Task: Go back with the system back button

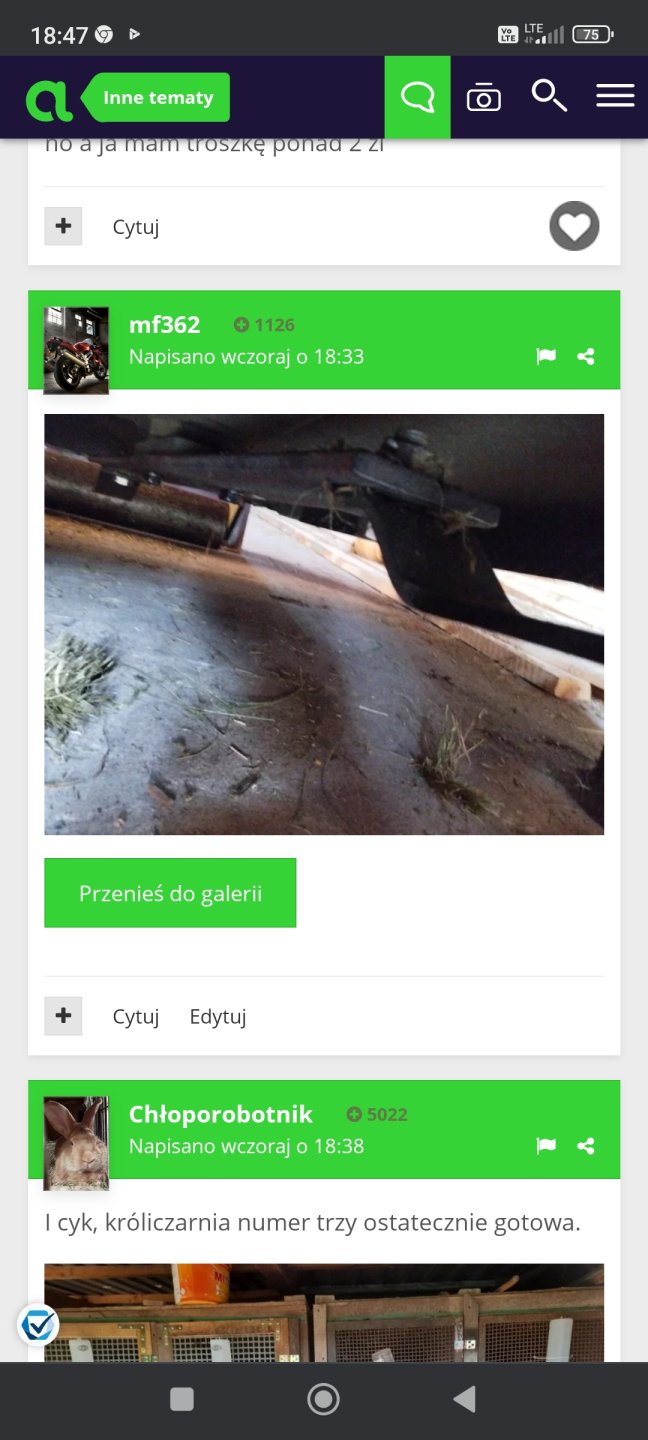Action: 464,1399
